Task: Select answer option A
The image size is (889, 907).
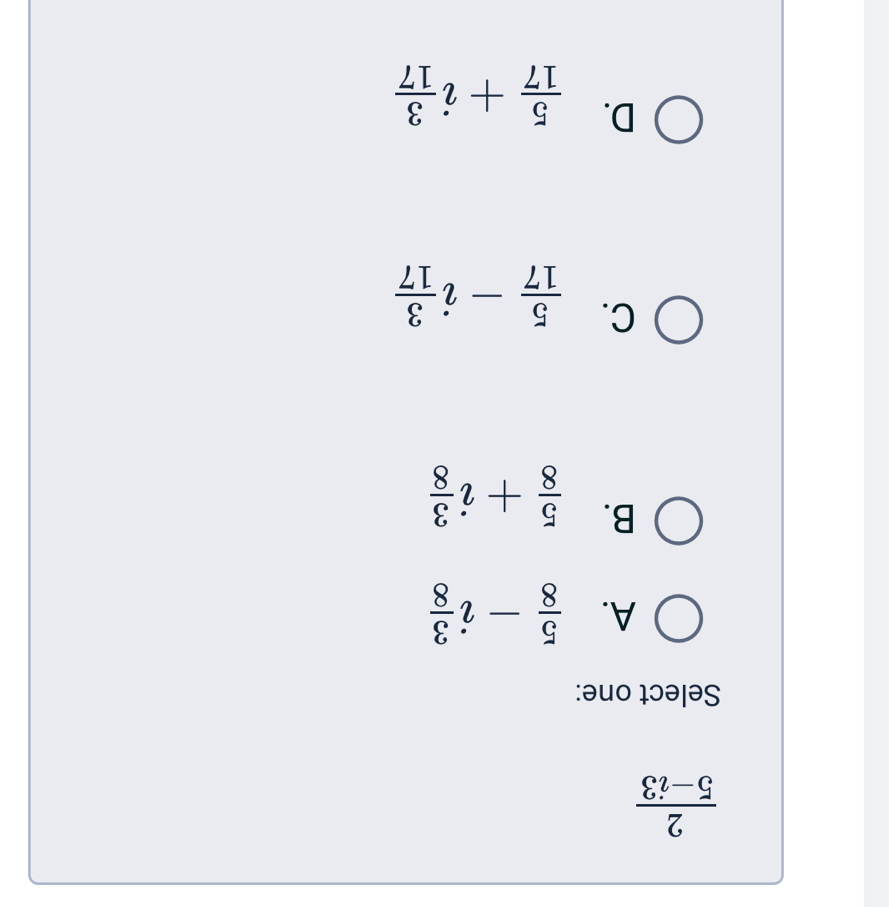Action: tap(678, 618)
